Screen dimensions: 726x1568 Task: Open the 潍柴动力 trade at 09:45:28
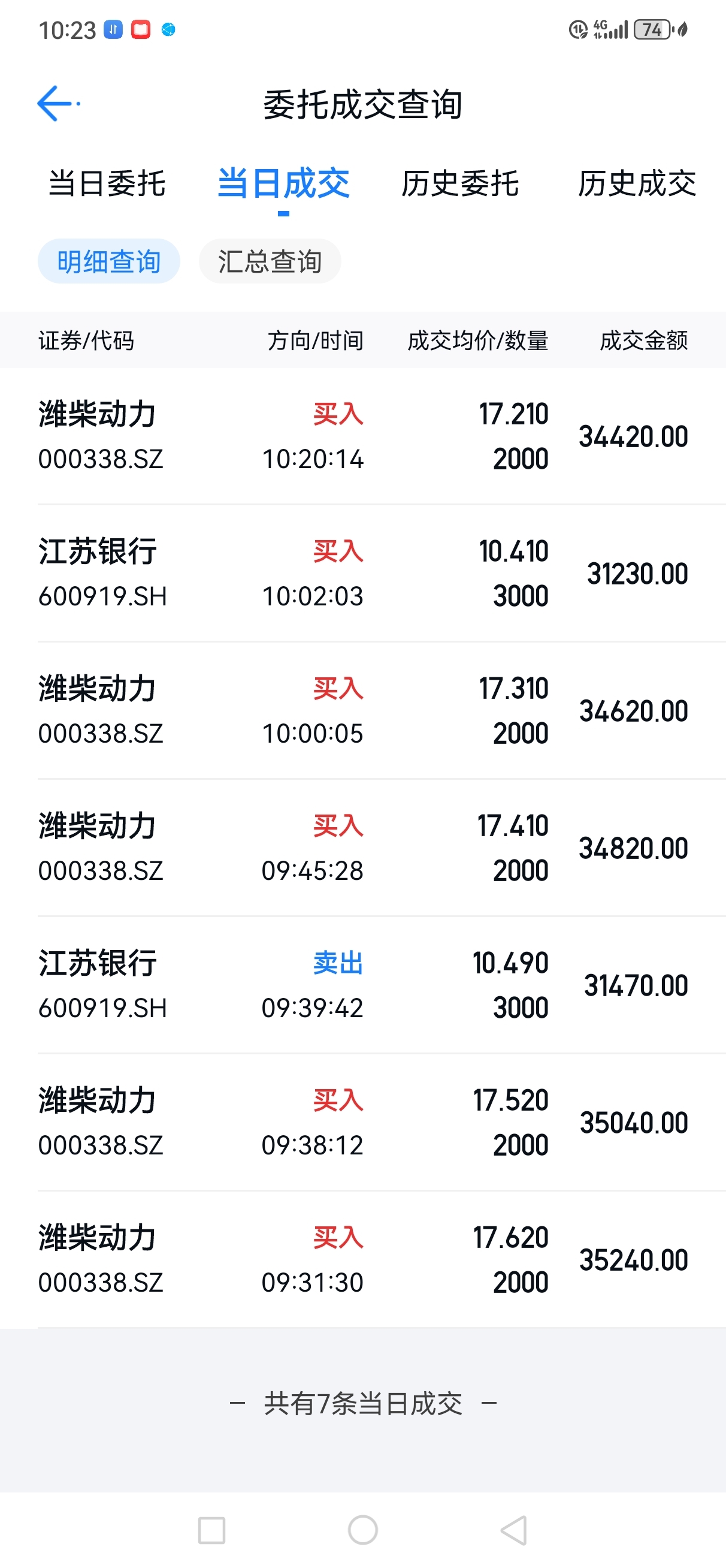(x=362, y=848)
